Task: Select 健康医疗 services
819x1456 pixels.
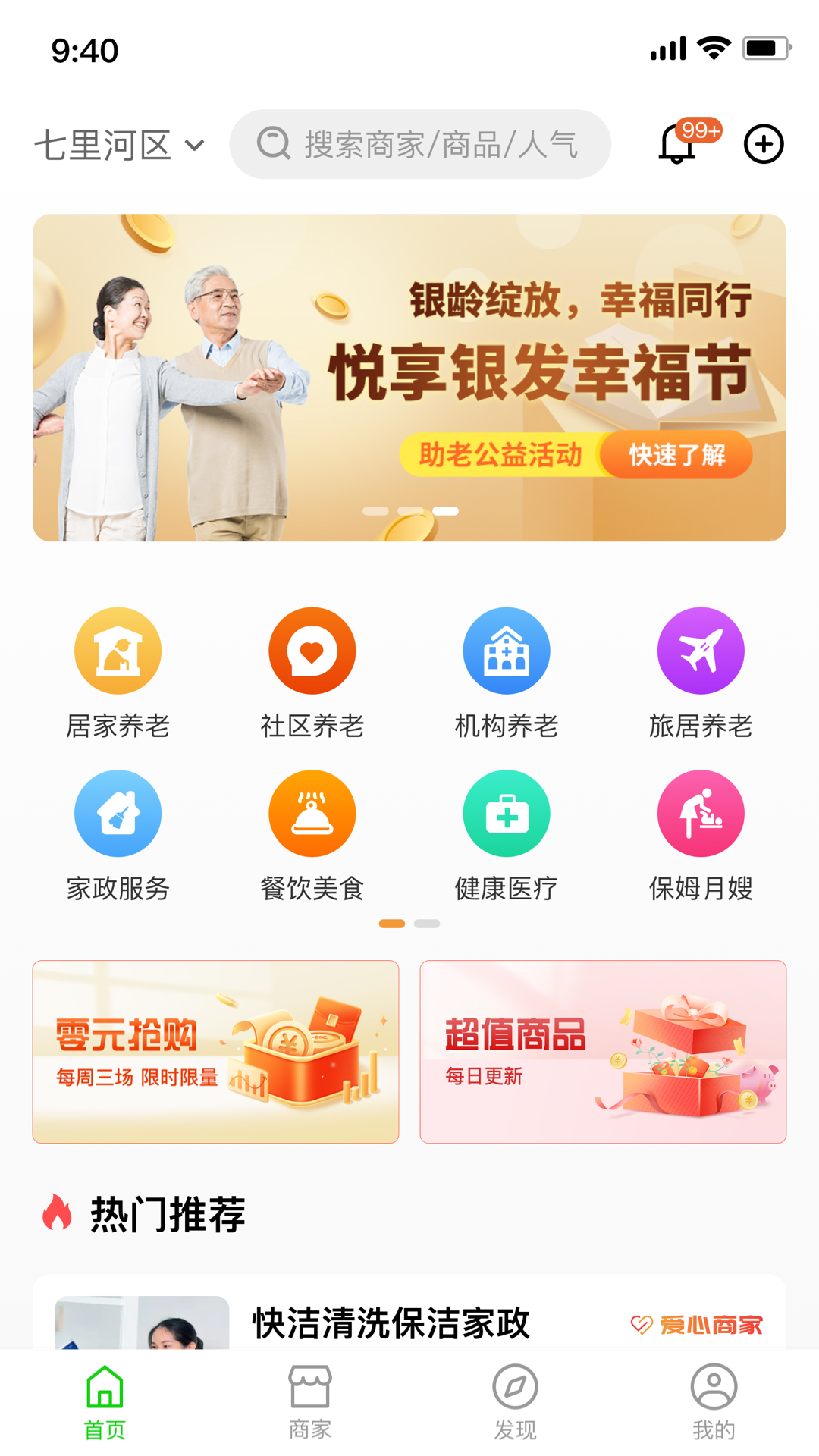Action: tap(506, 835)
